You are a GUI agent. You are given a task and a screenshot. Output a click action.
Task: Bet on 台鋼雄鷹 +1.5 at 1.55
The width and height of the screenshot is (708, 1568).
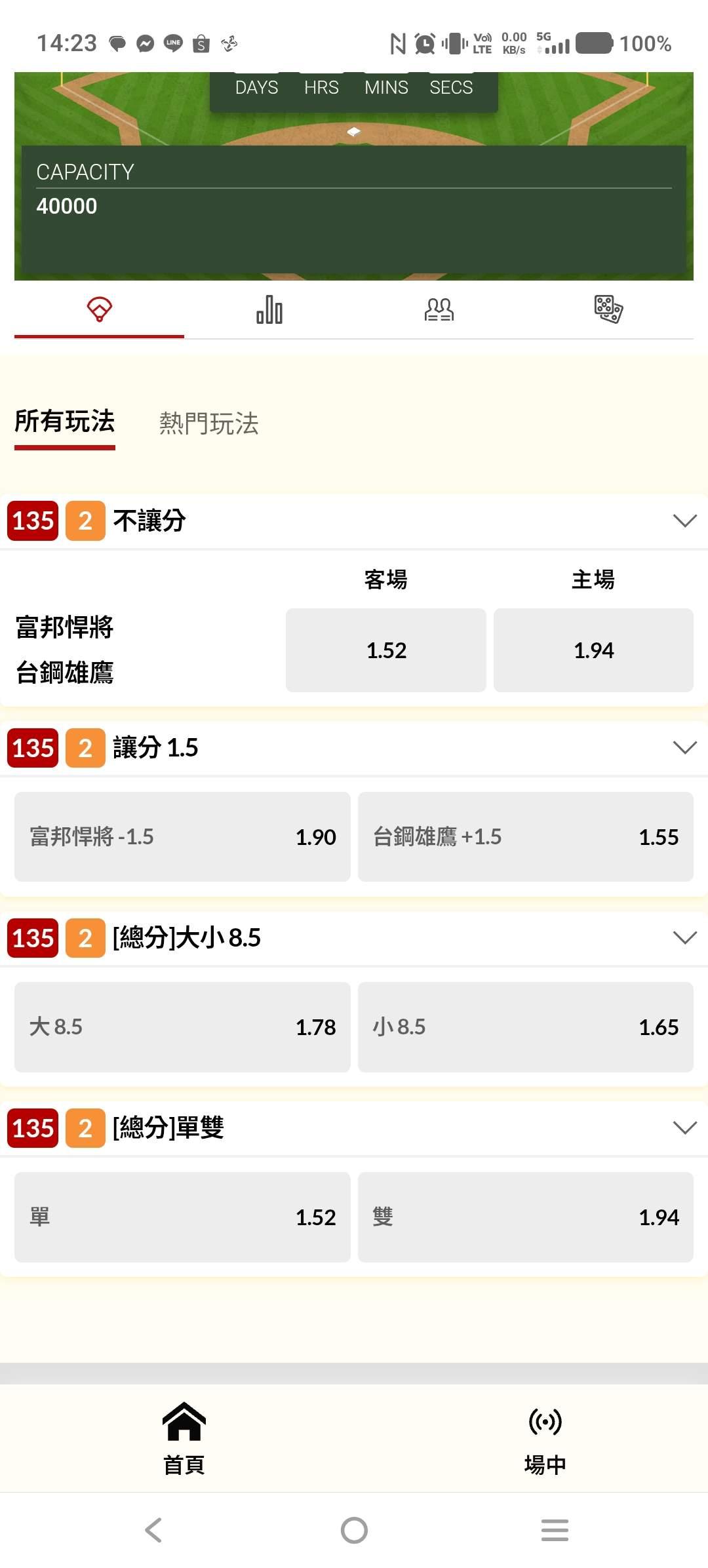pos(526,836)
